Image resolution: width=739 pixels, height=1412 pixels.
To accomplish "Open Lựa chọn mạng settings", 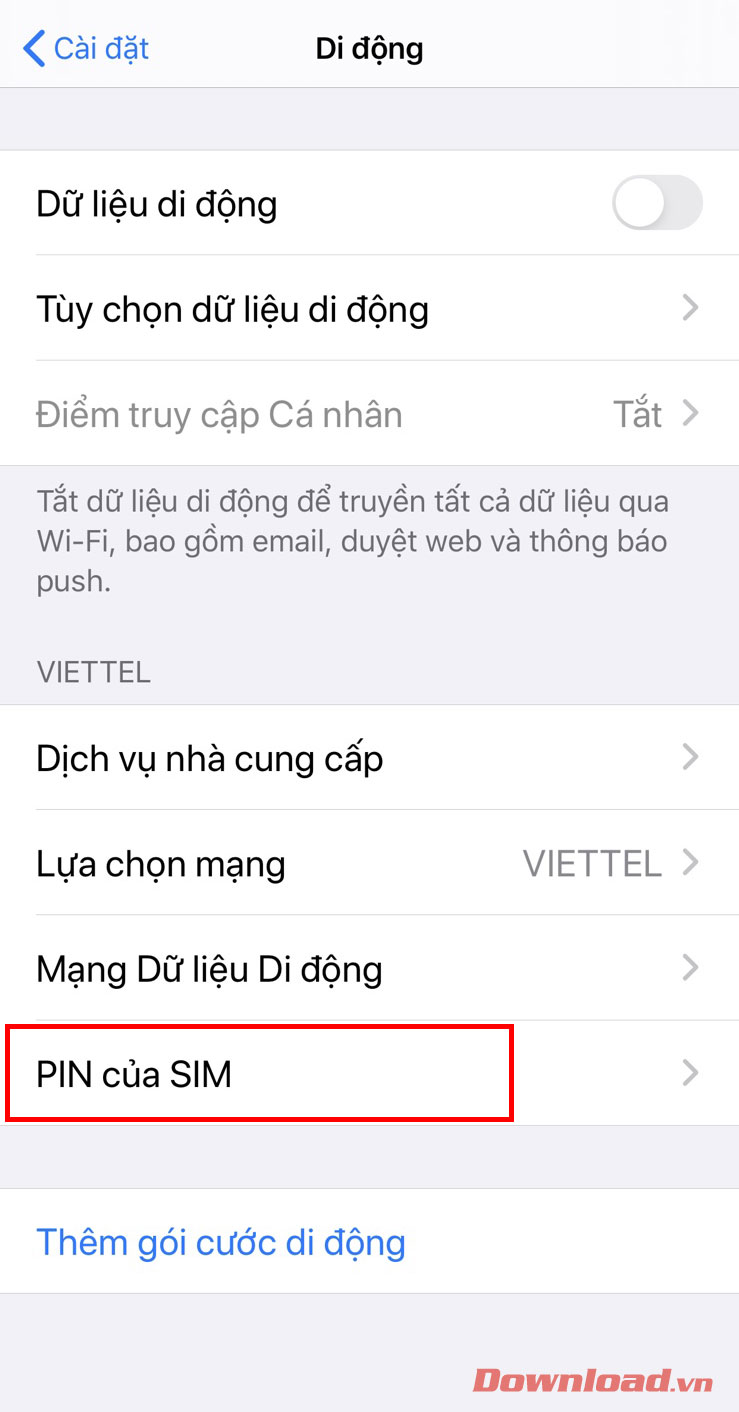I will [369, 864].
